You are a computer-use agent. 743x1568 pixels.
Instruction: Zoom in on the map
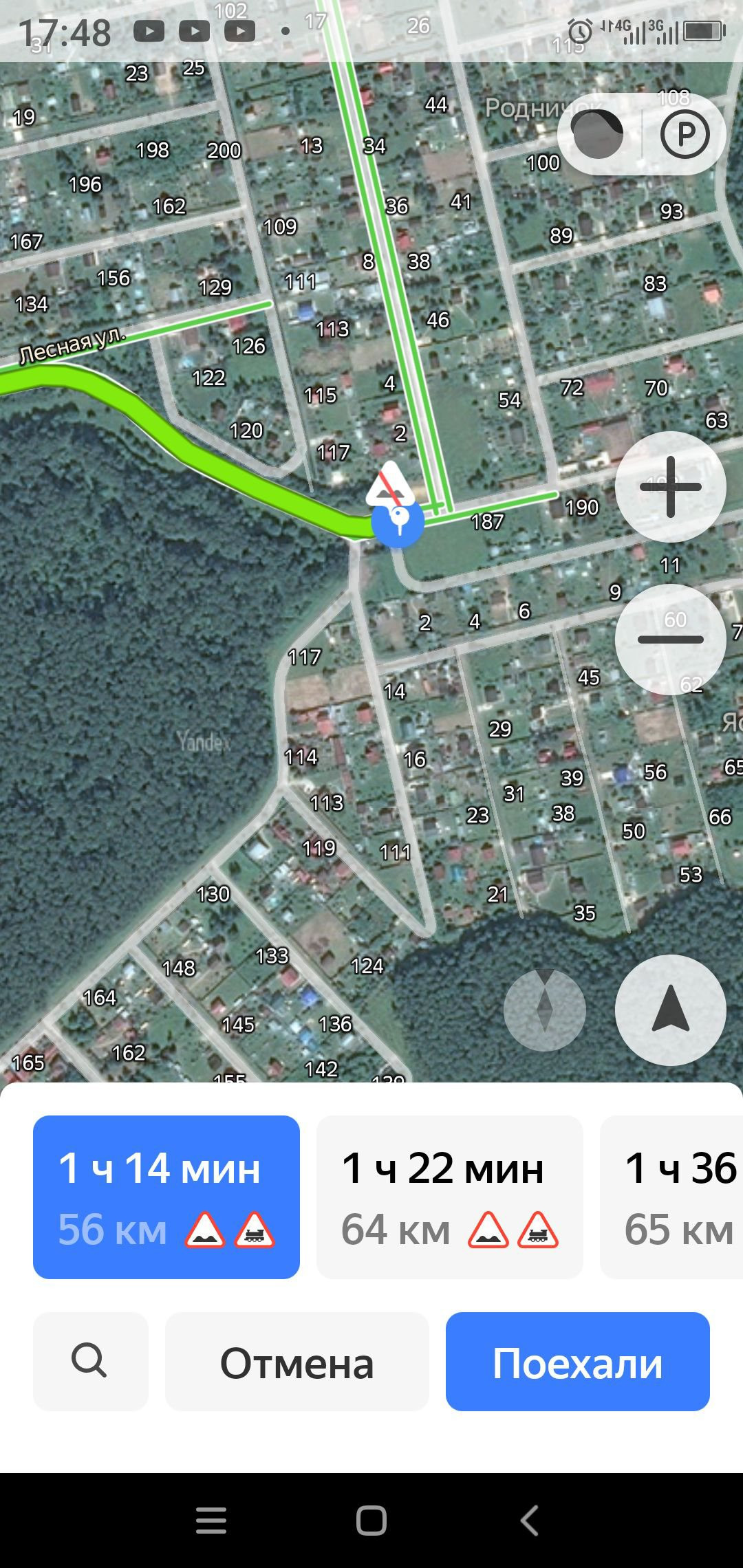tap(670, 487)
